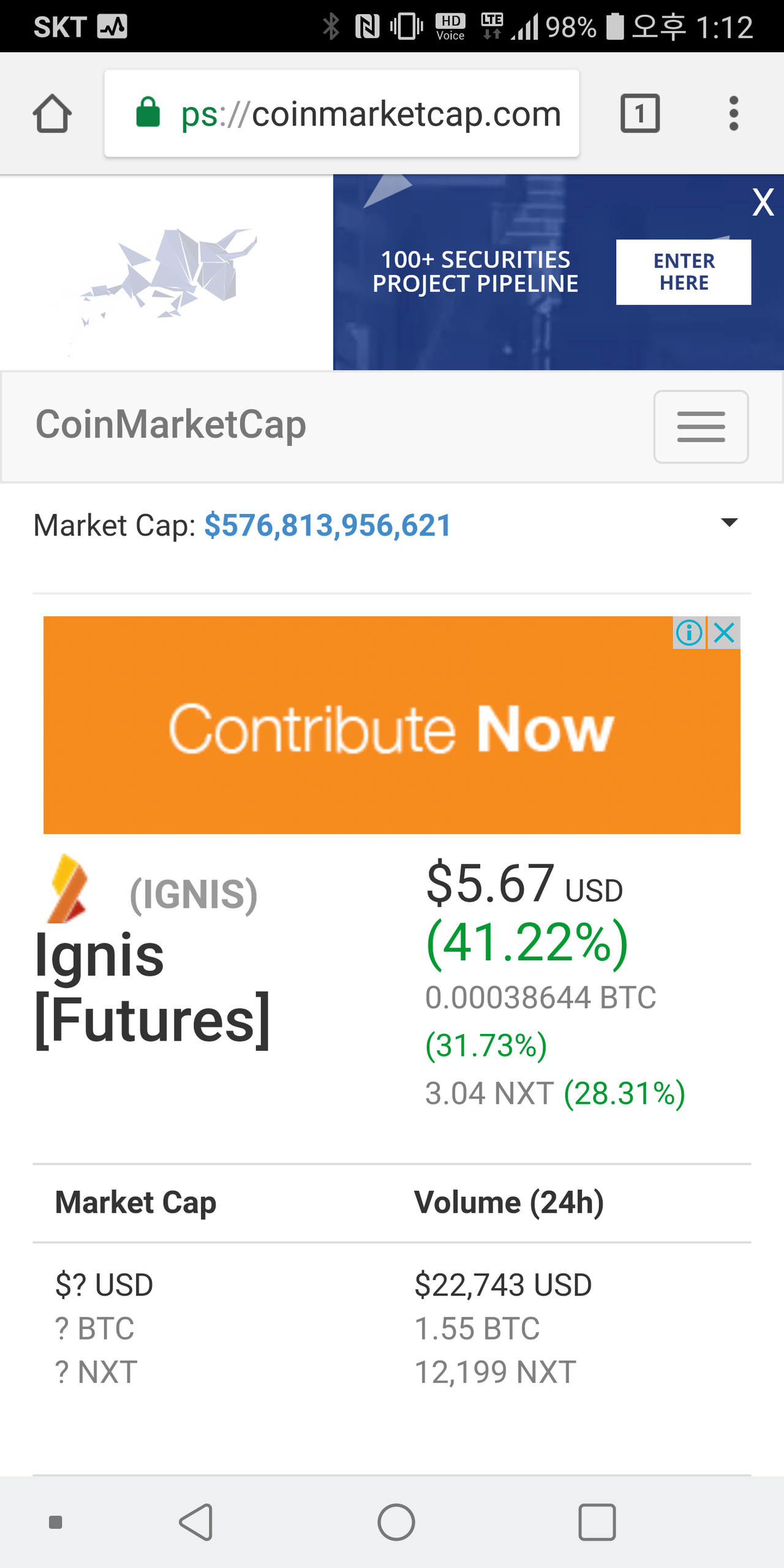Tap the global market cap value link
This screenshot has height=1568, width=784.
click(328, 526)
